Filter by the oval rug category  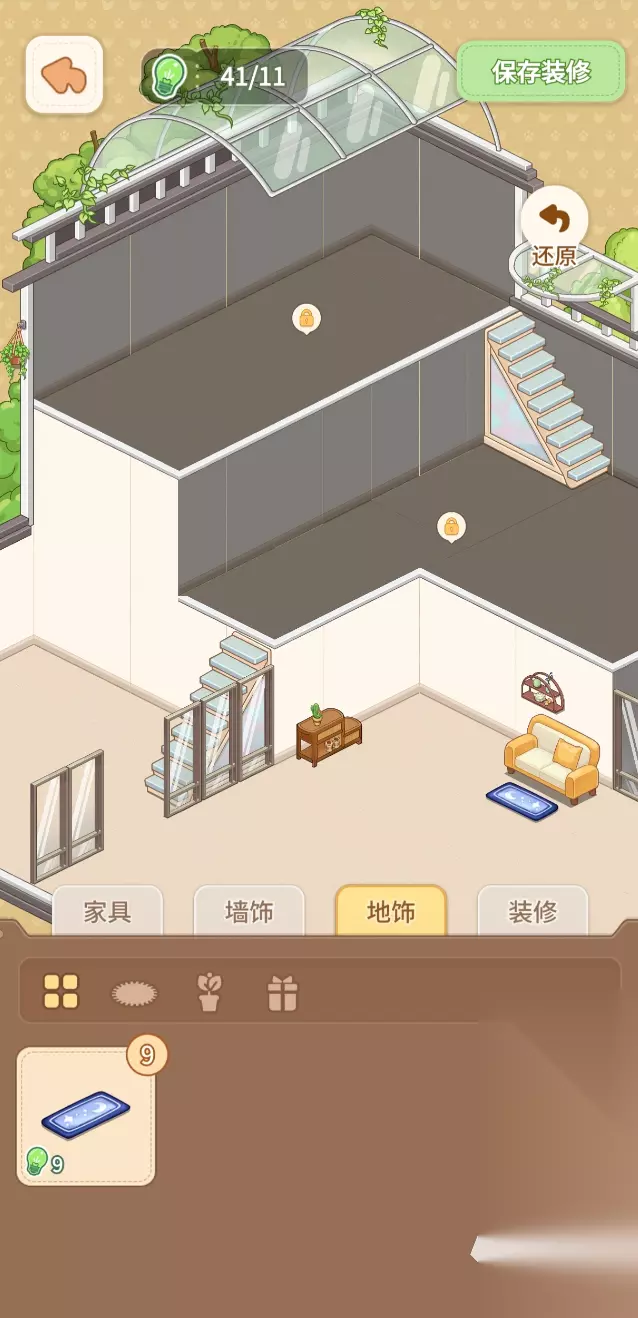click(x=135, y=993)
